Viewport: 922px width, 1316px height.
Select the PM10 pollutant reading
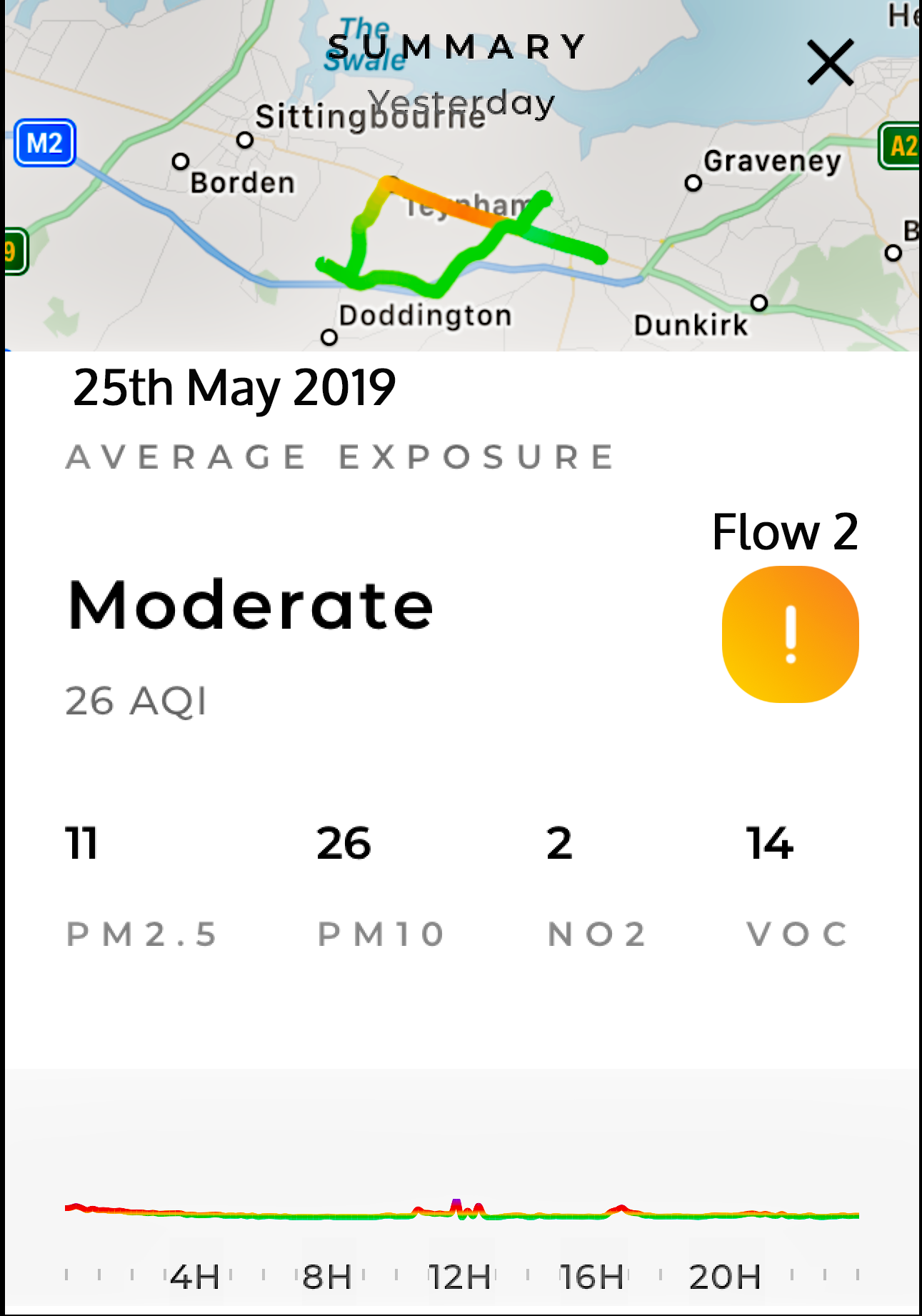click(381, 884)
